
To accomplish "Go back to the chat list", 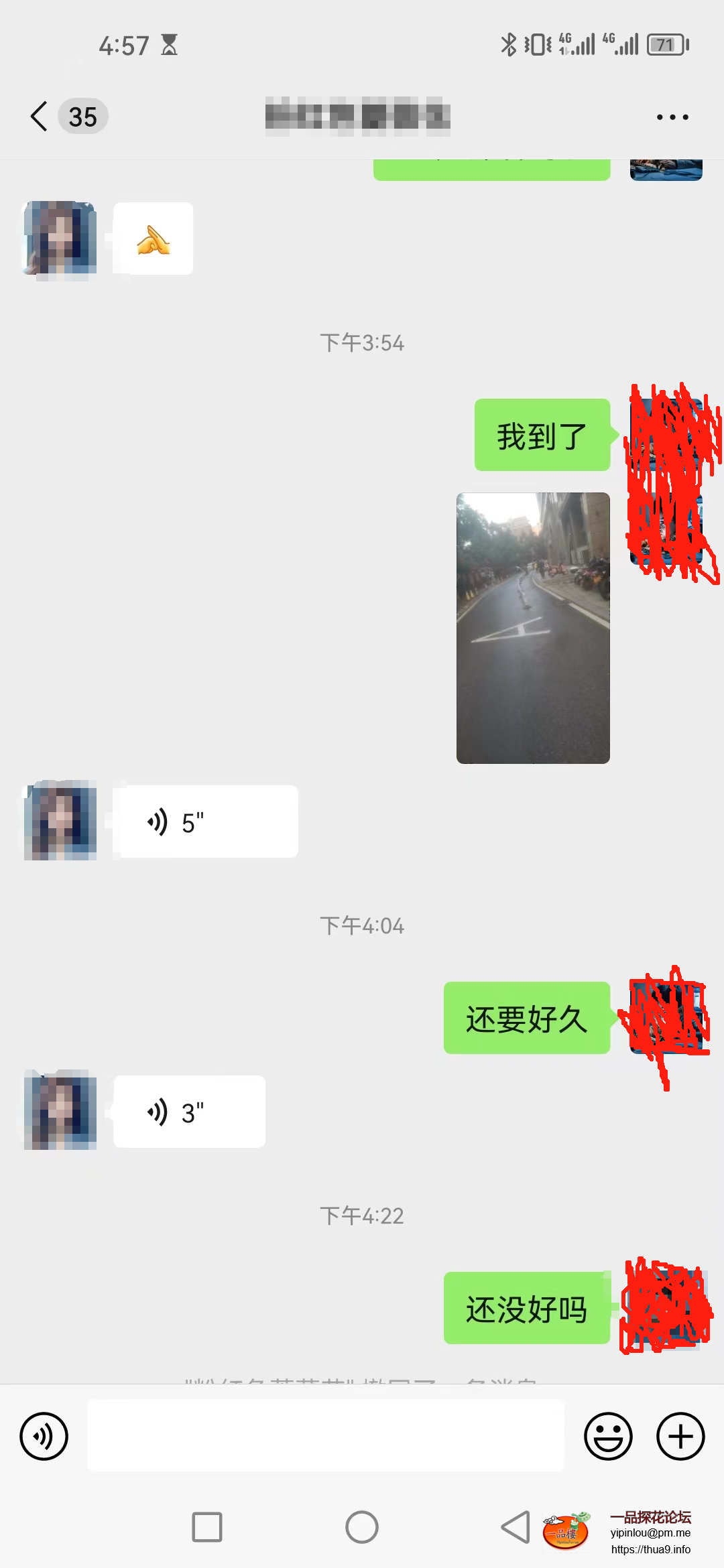I will pyautogui.click(x=40, y=117).
